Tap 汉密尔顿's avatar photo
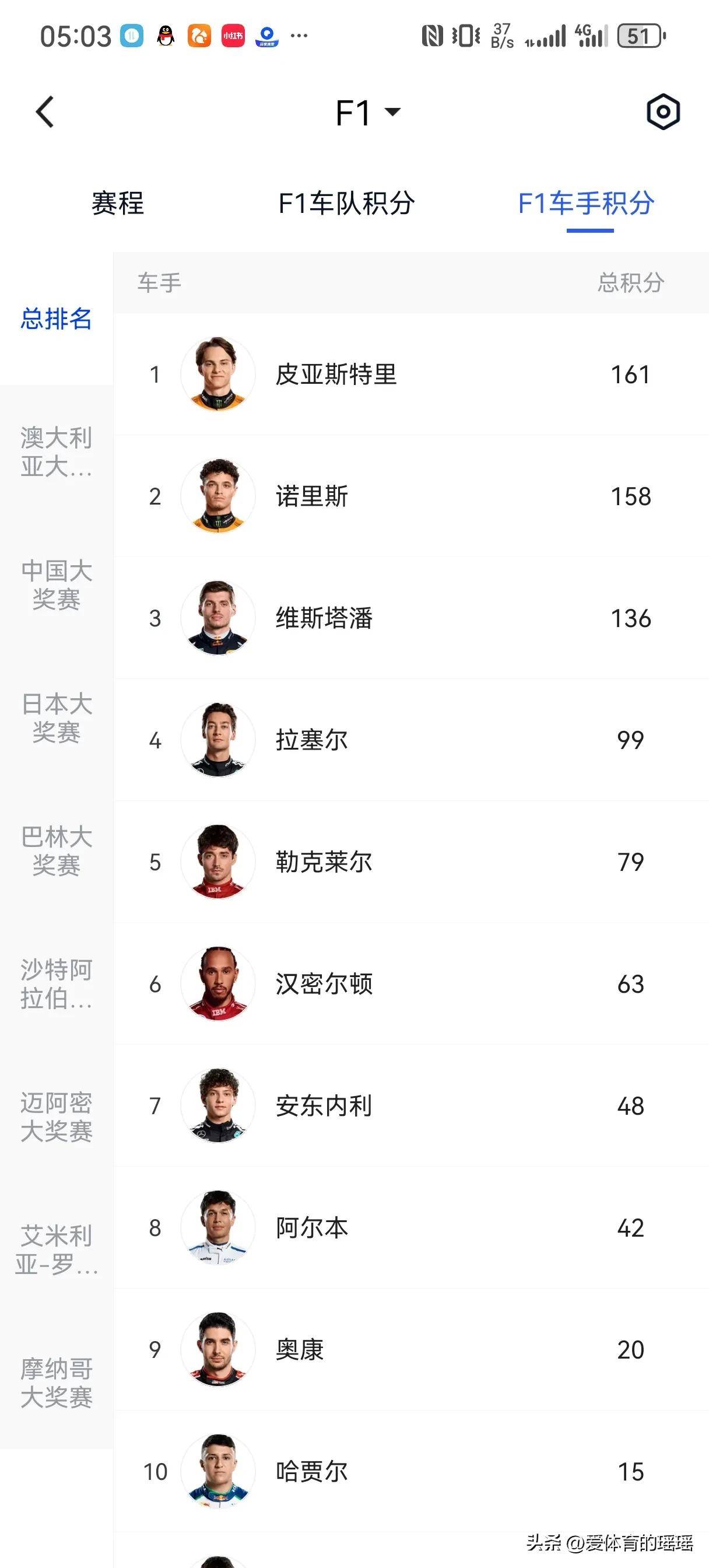 [218, 984]
